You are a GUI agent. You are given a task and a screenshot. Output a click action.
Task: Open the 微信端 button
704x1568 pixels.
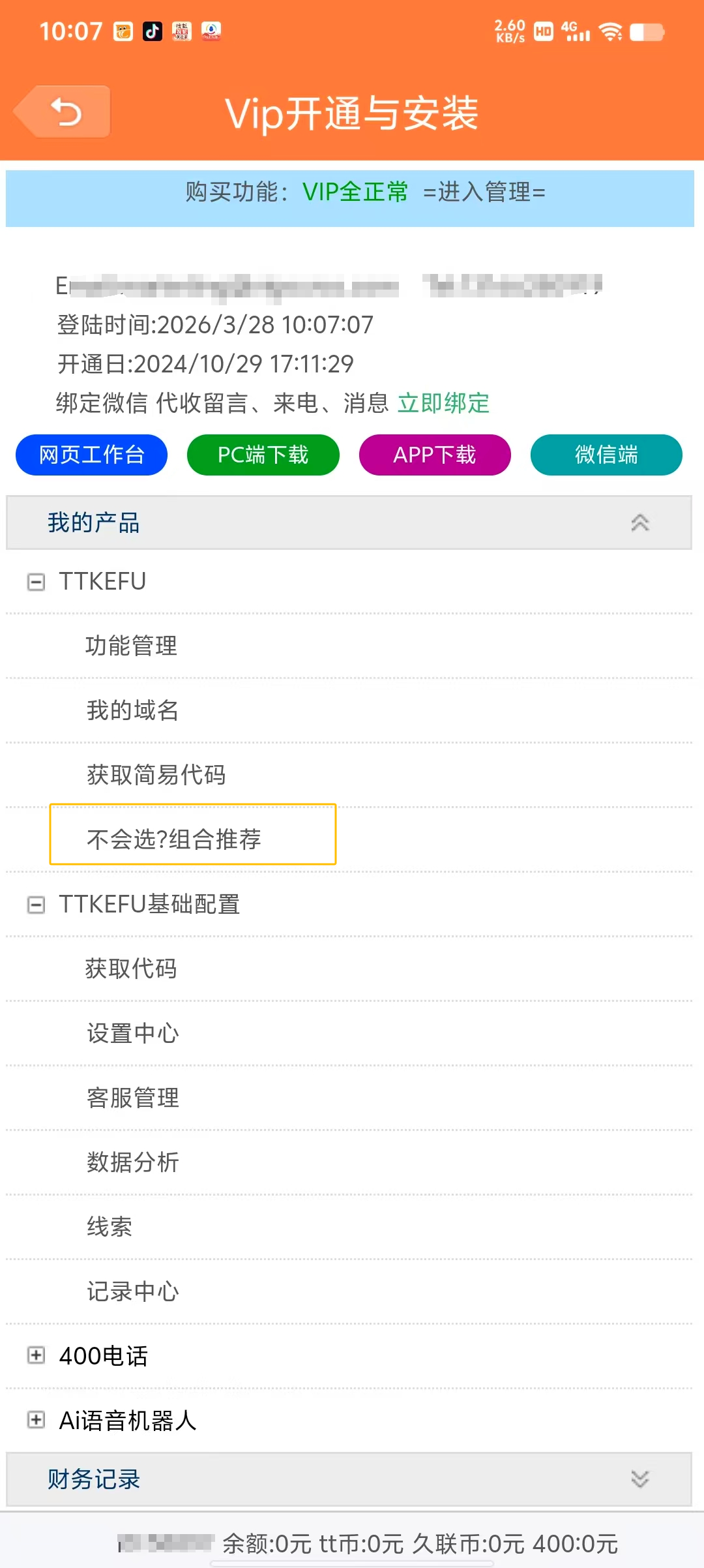[606, 455]
